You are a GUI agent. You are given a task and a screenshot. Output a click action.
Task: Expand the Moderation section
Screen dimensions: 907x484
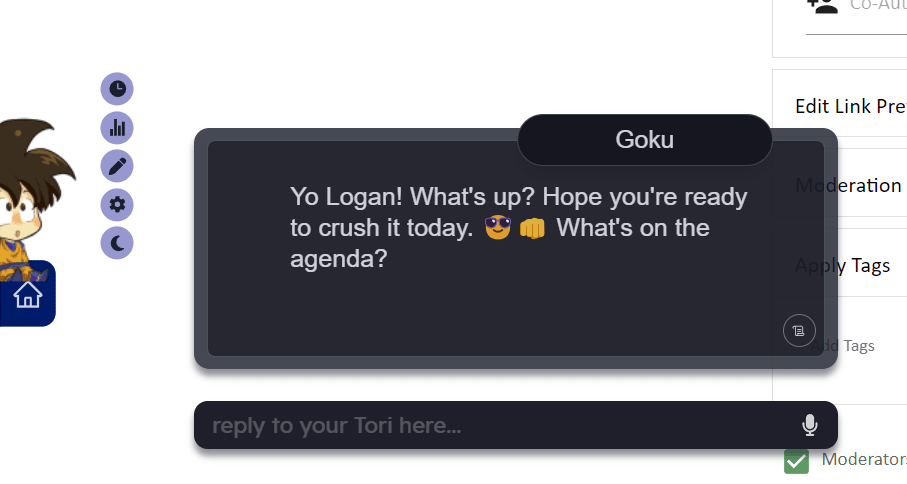tap(850, 185)
